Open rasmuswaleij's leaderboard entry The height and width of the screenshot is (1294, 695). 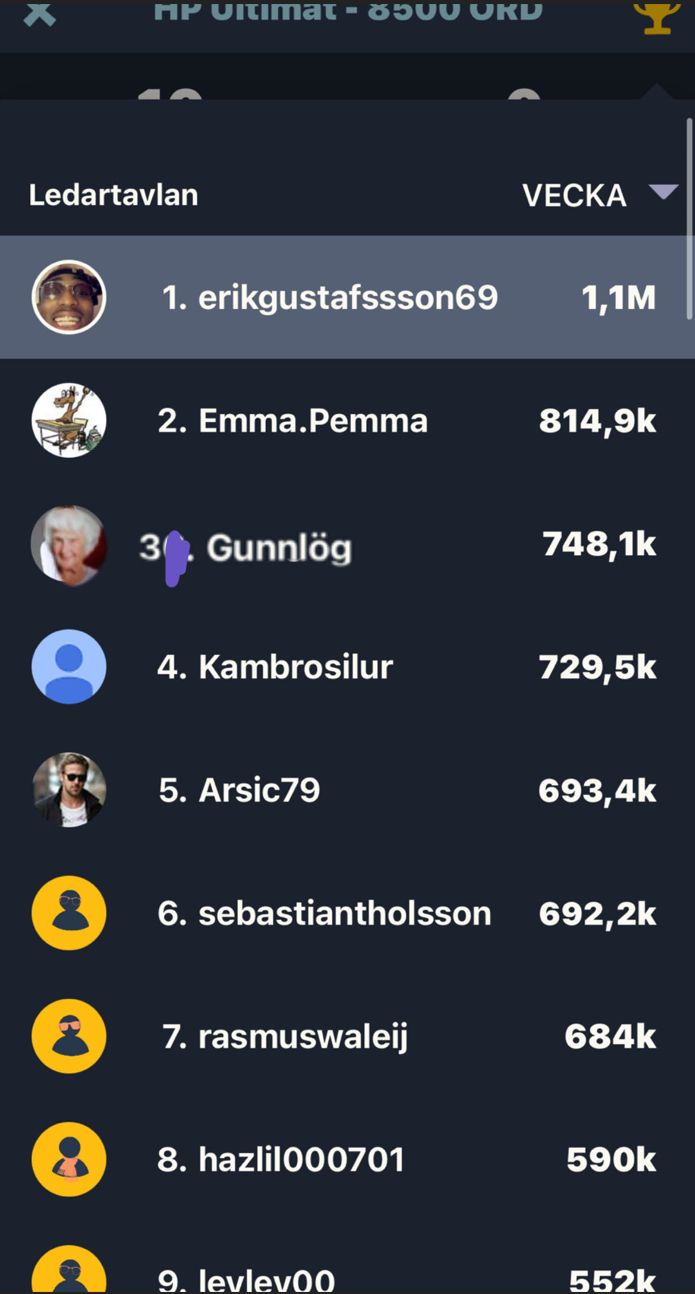[347, 1037]
